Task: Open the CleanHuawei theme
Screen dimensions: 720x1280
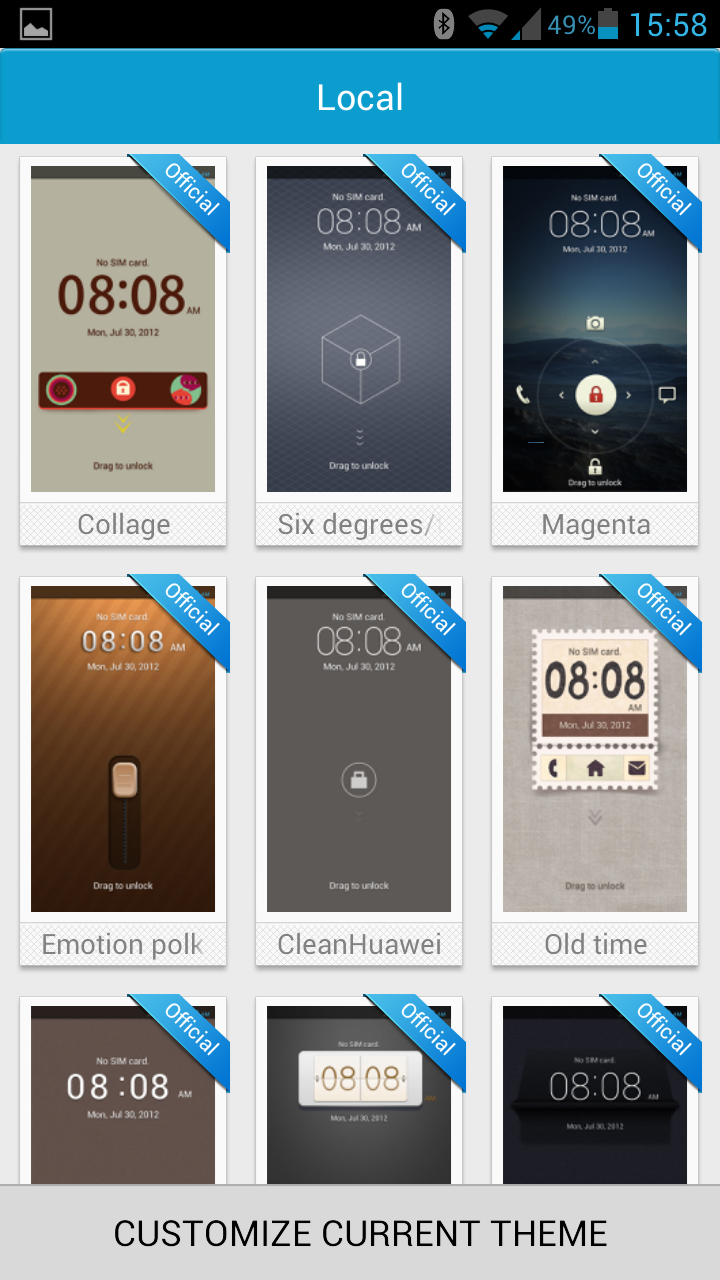Action: [359, 770]
